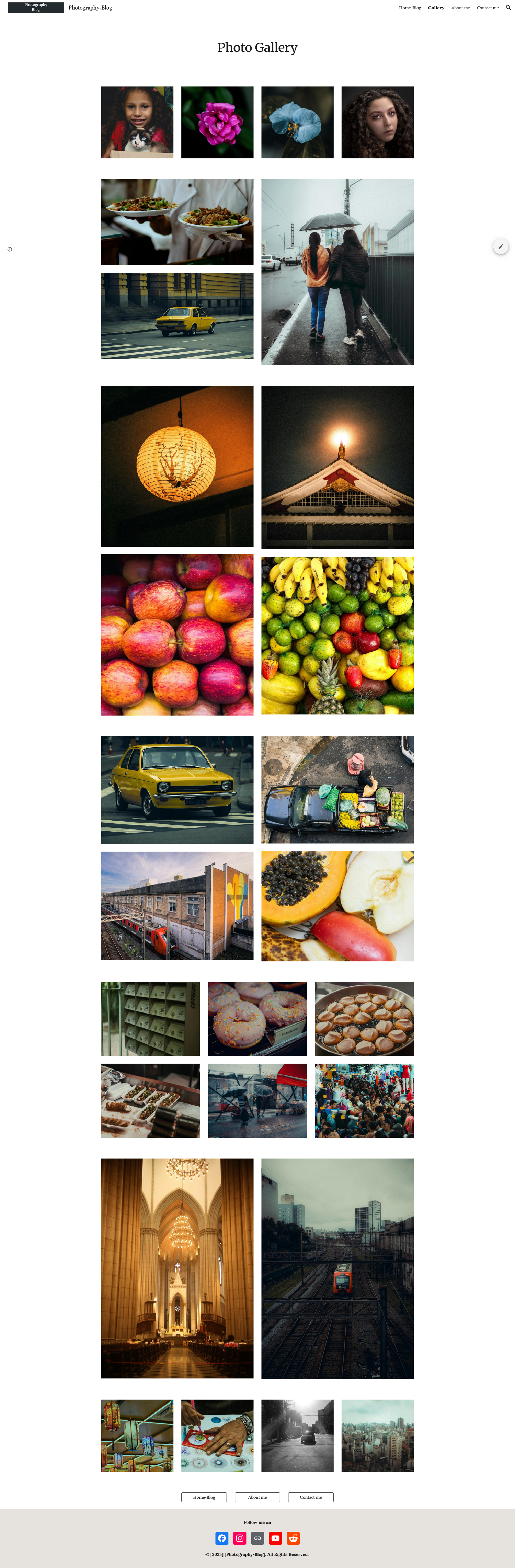Tap the Home-Blog button above the footer
Image resolution: width=515 pixels, height=1568 pixels.
pos(204,1497)
